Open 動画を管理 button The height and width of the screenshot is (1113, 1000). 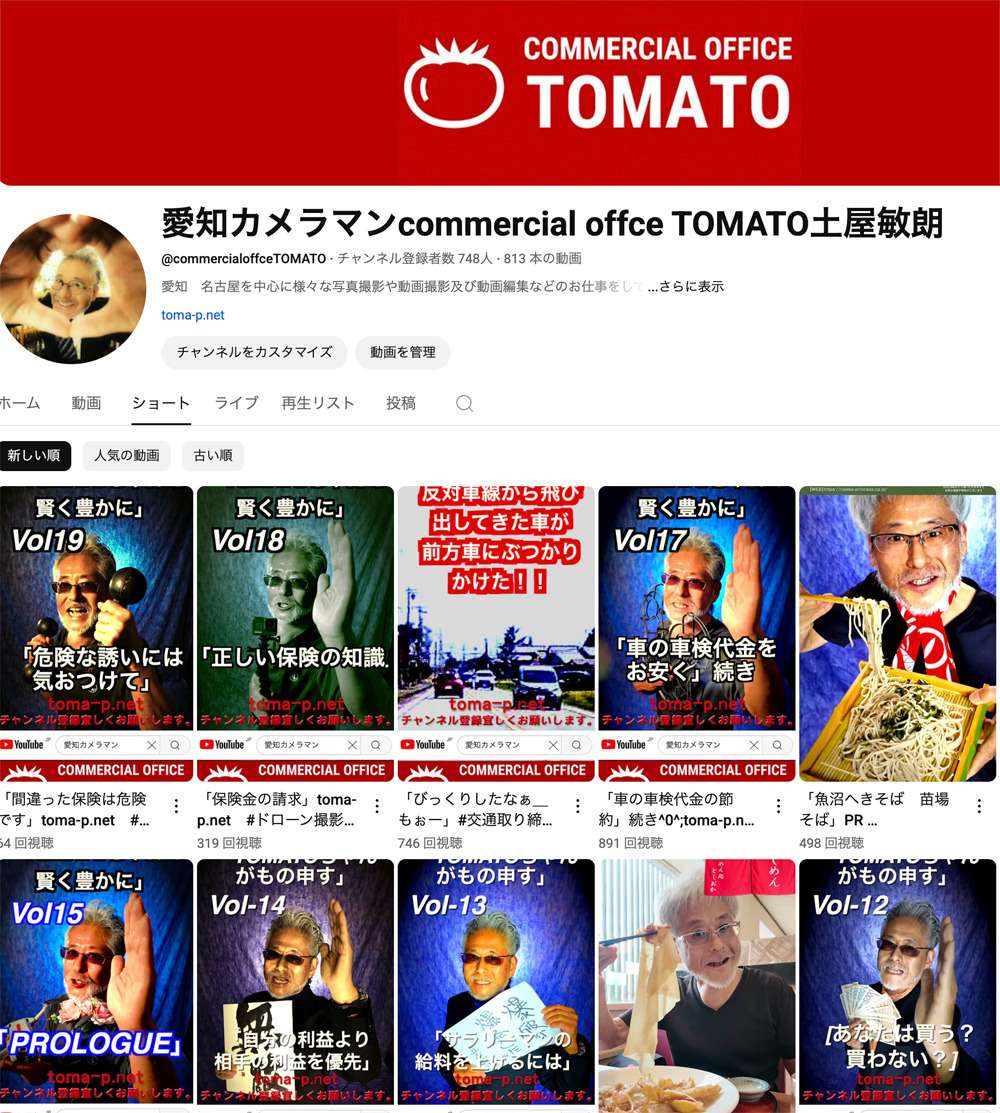[x=402, y=352]
